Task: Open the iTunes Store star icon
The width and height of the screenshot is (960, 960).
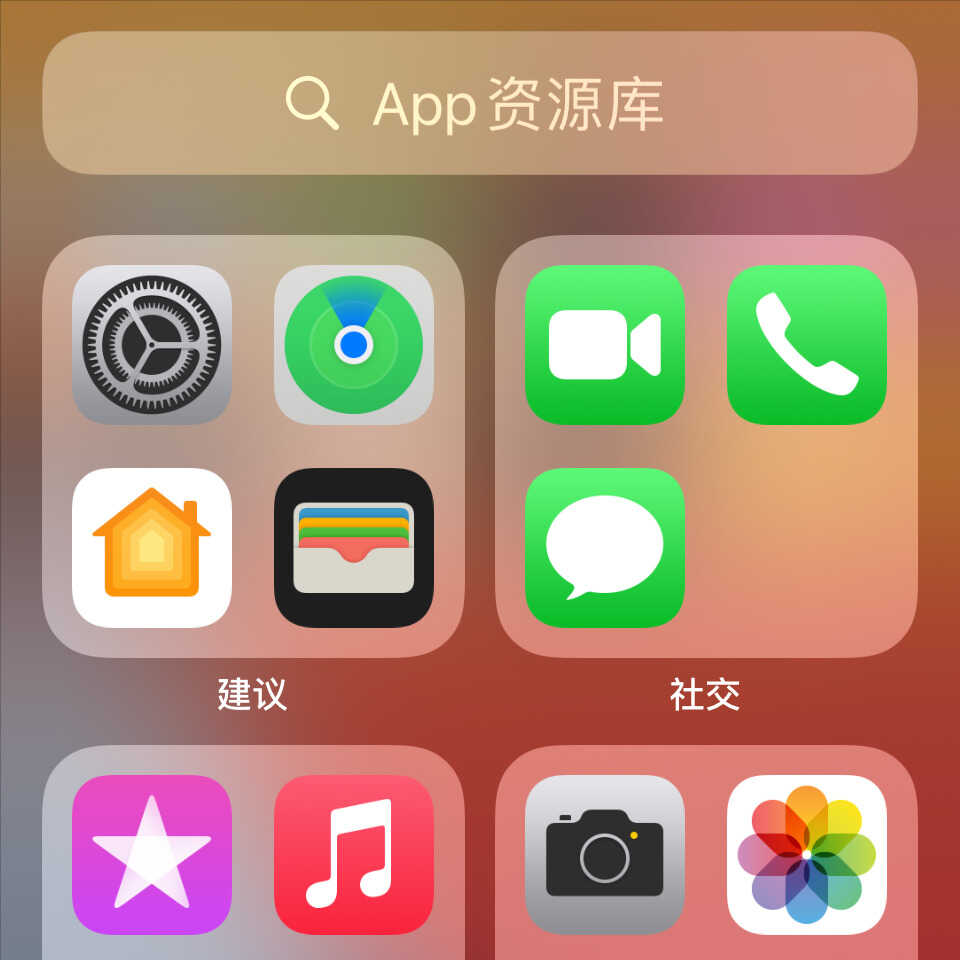Action: click(x=152, y=854)
